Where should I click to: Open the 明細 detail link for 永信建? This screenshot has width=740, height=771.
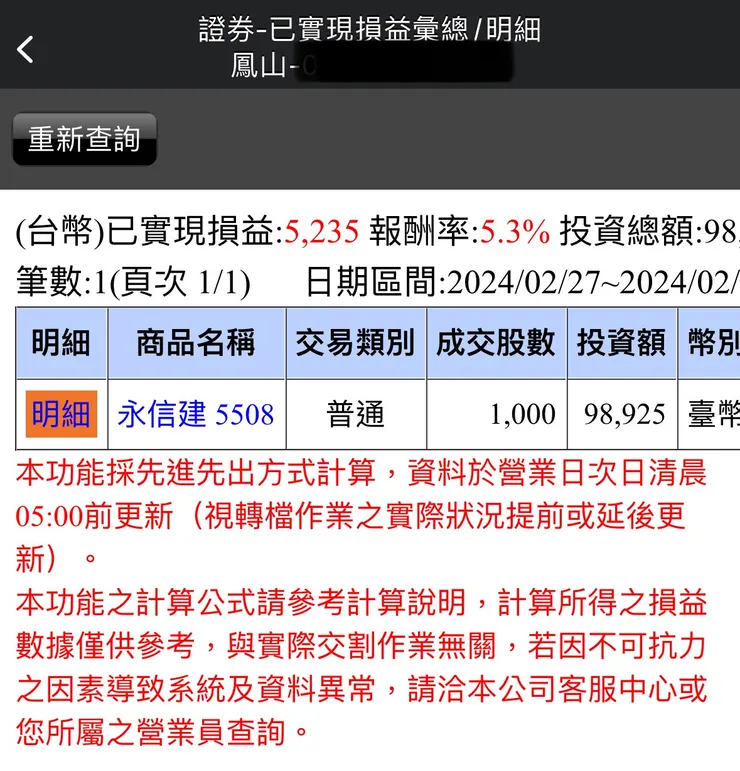click(59, 413)
